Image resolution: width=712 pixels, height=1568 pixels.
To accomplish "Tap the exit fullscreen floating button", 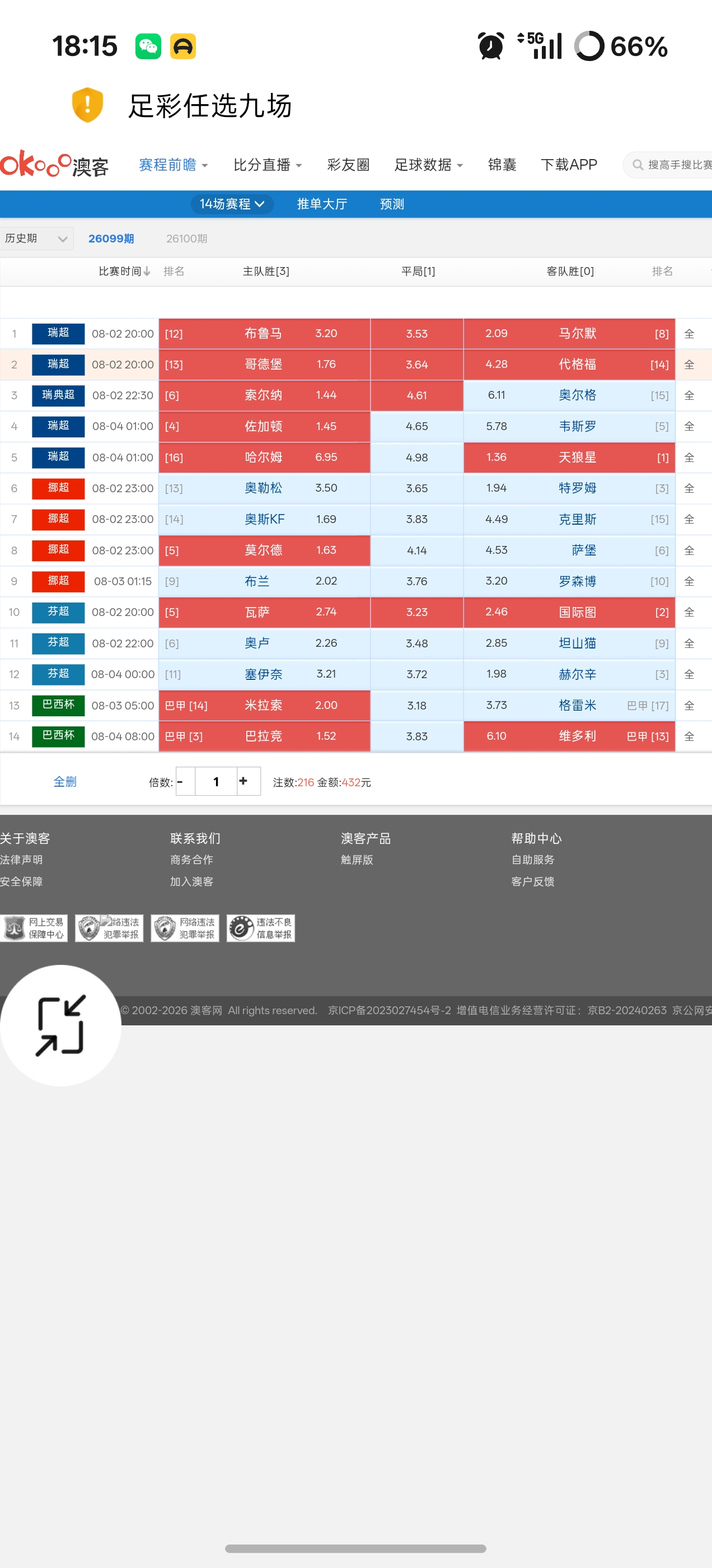I will [x=60, y=1026].
